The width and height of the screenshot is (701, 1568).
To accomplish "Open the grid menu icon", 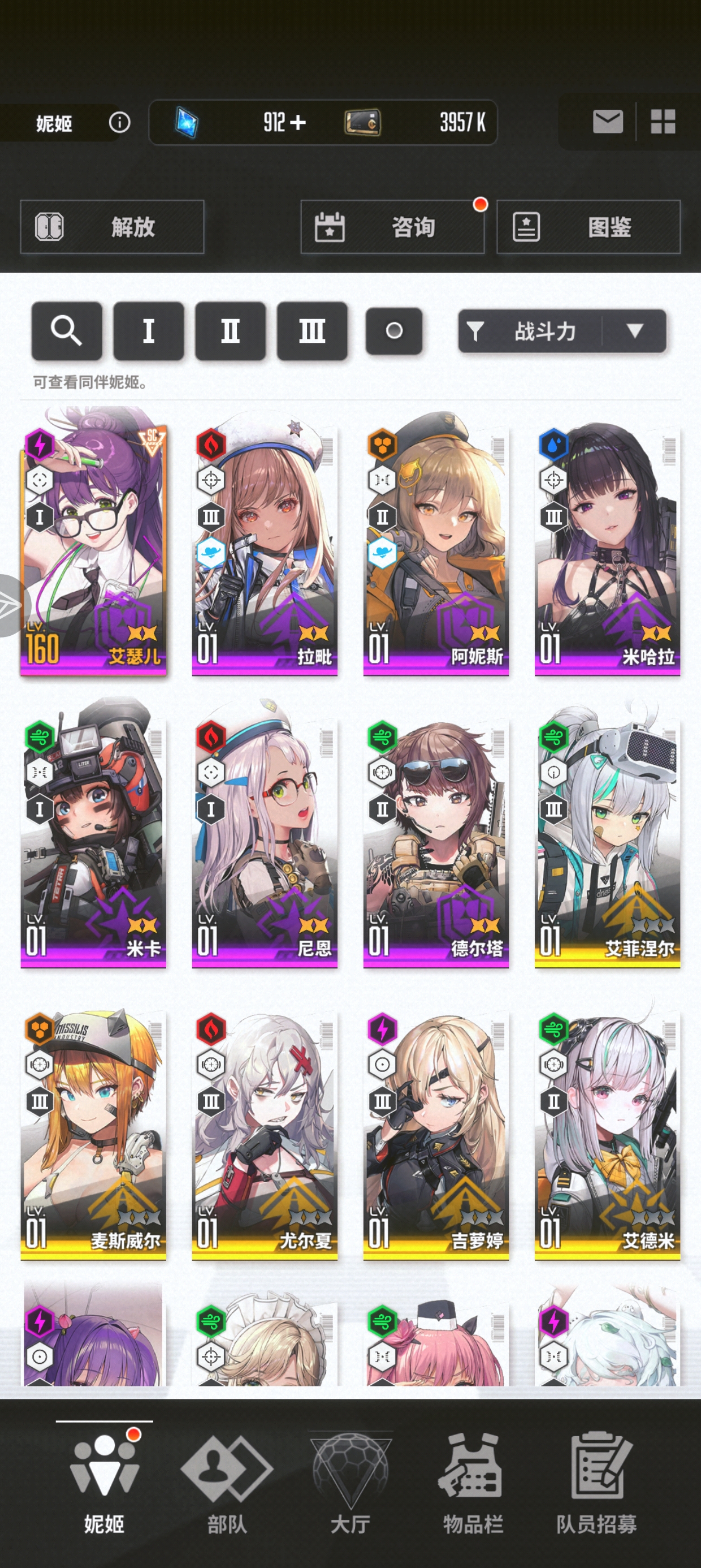I will [663, 122].
